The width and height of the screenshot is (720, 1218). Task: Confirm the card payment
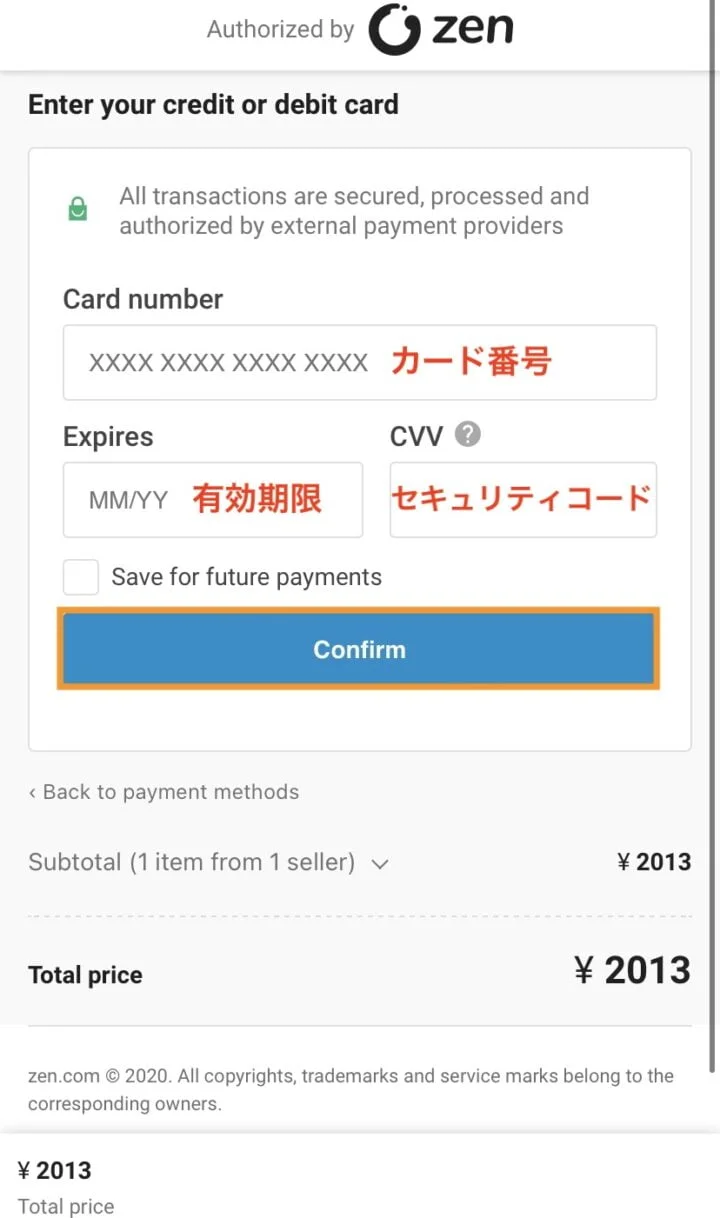[358, 649]
